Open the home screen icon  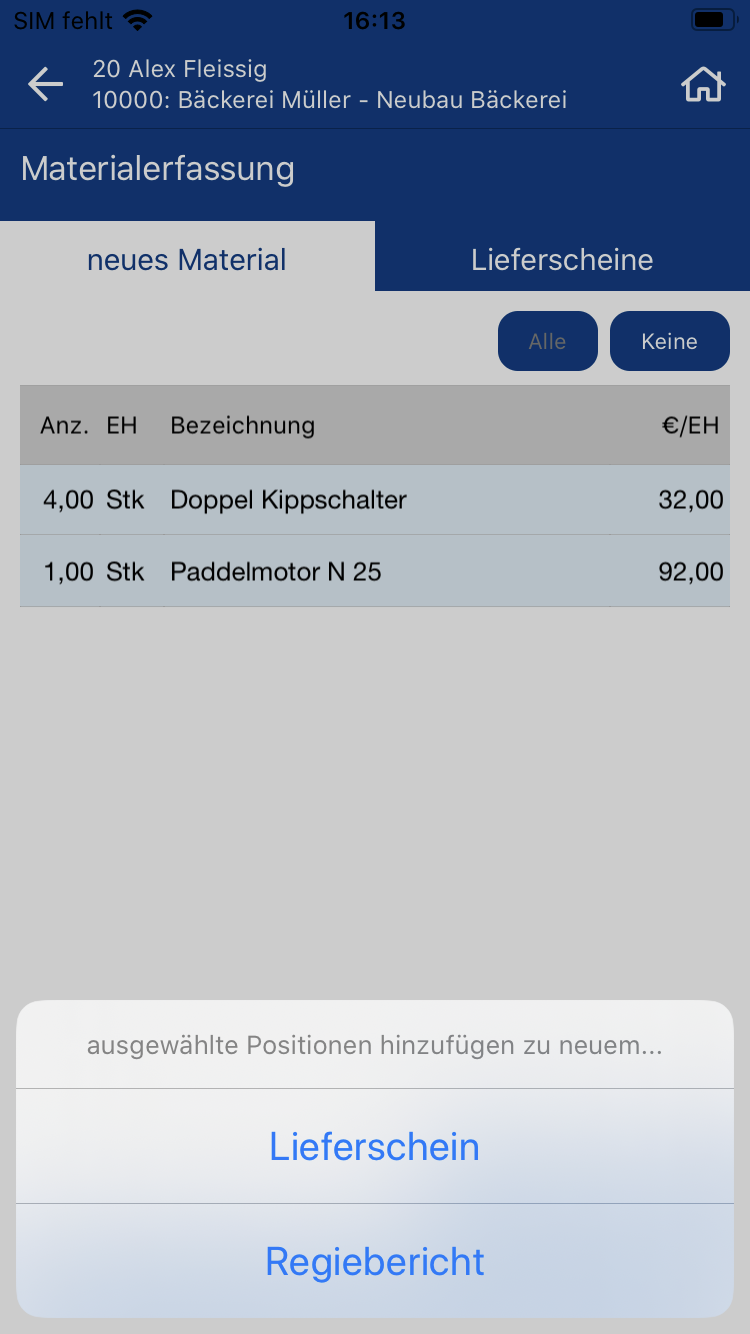(703, 85)
